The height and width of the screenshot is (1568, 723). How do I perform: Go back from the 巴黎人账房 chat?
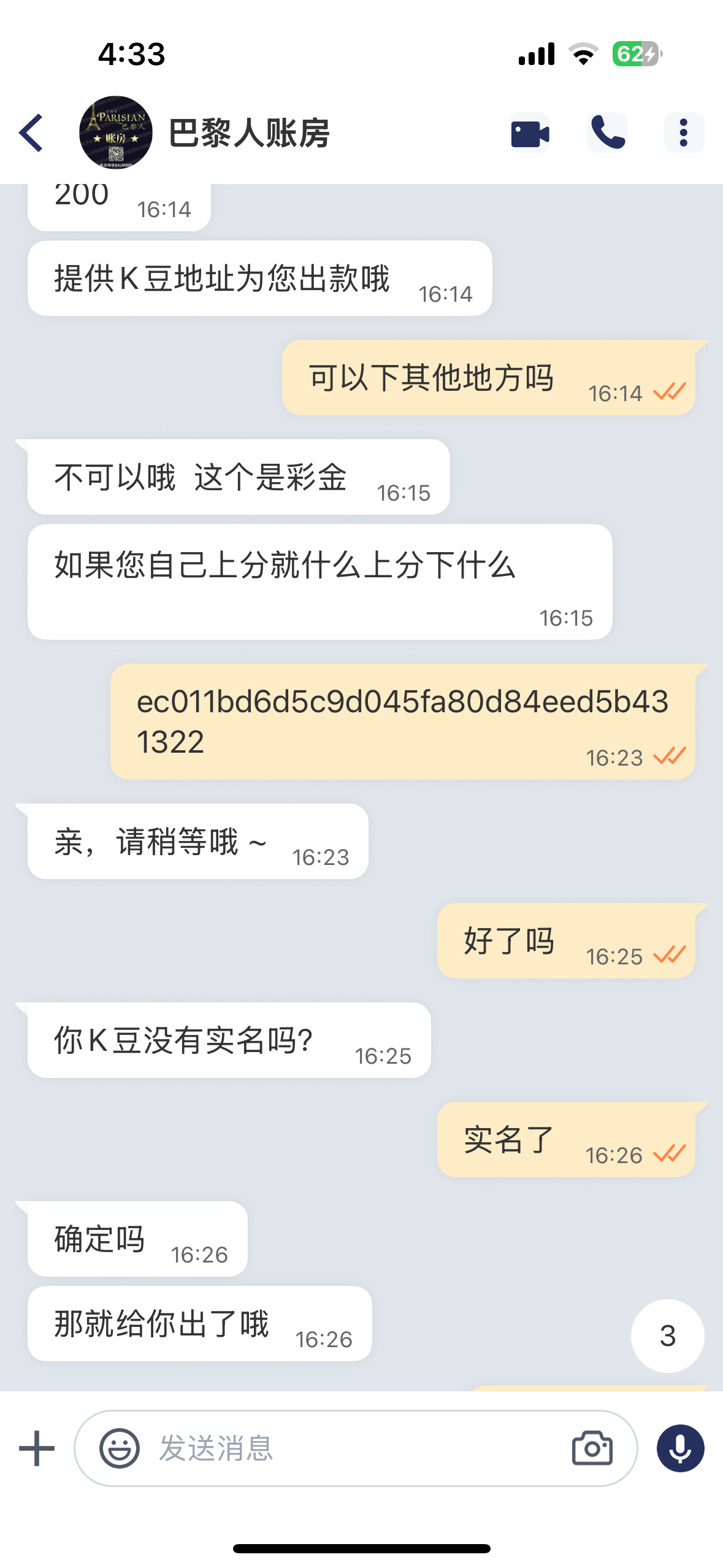pos(32,133)
